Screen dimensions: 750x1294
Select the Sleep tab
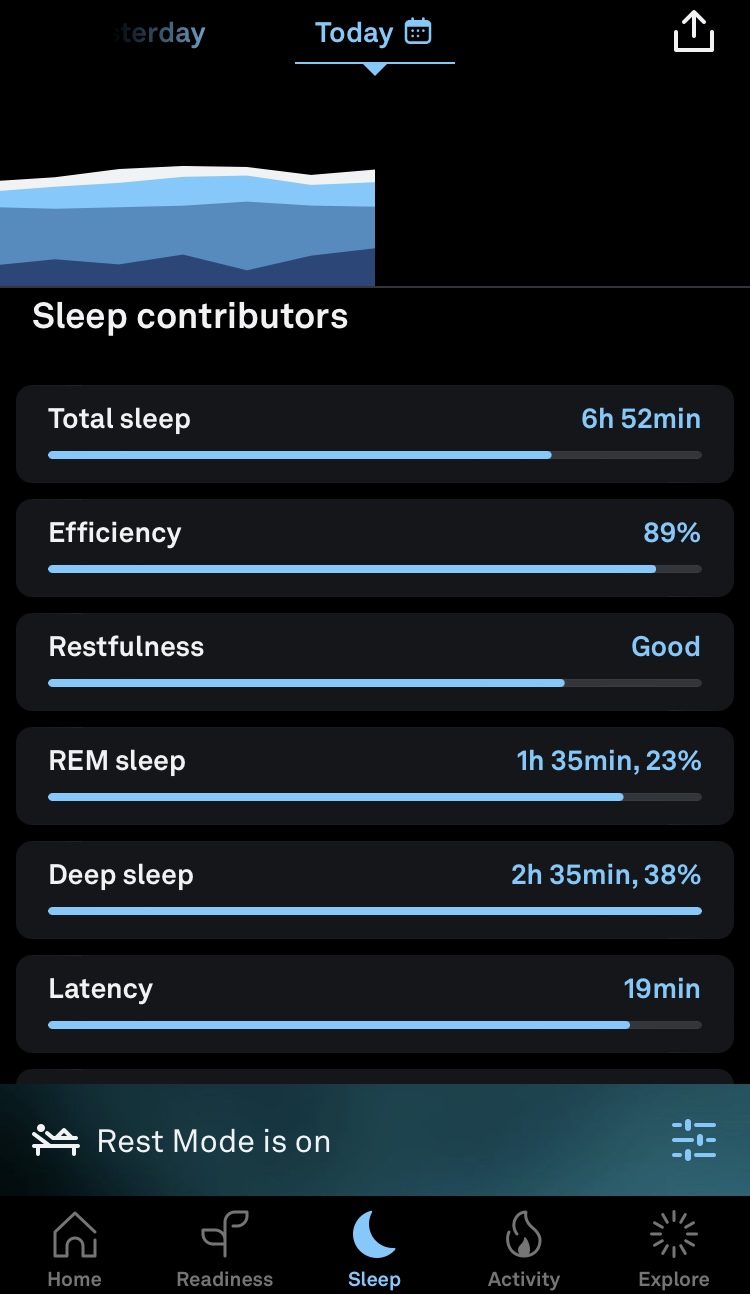[x=374, y=1249]
